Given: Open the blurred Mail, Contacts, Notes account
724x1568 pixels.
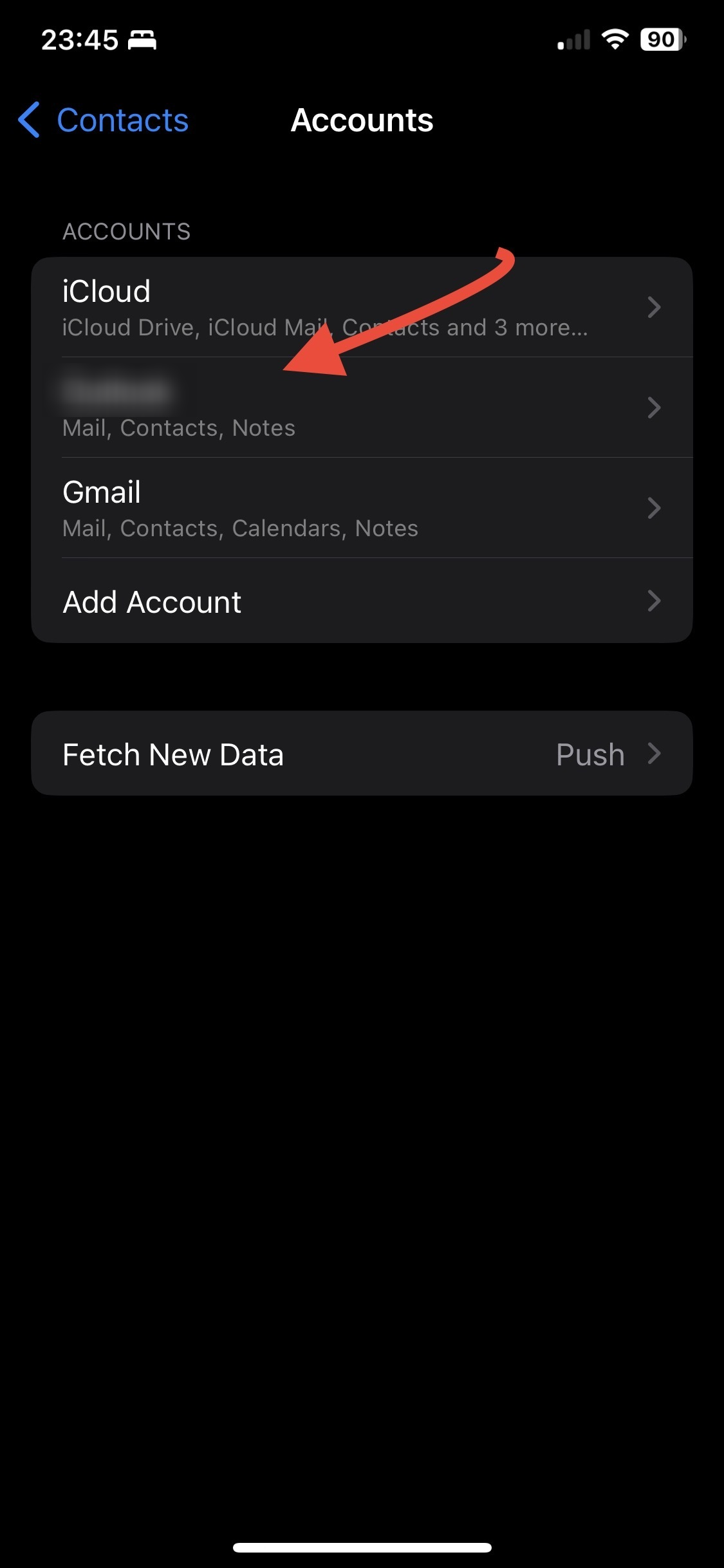Looking at the screenshot, I should coord(362,407).
